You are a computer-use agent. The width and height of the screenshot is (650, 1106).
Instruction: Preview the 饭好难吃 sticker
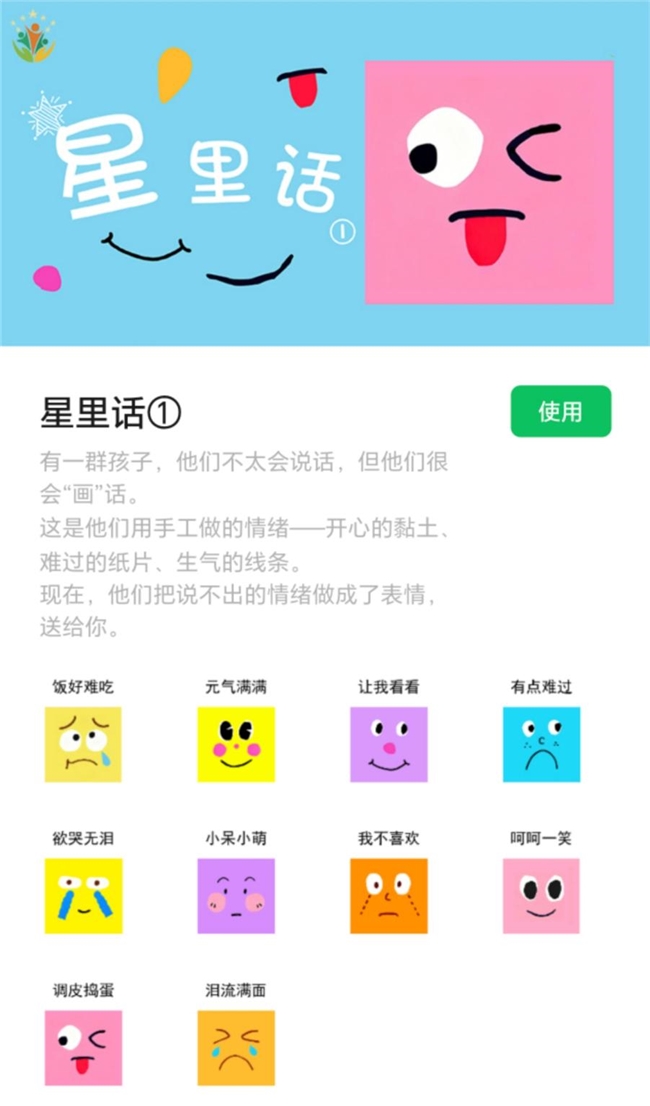(x=83, y=744)
